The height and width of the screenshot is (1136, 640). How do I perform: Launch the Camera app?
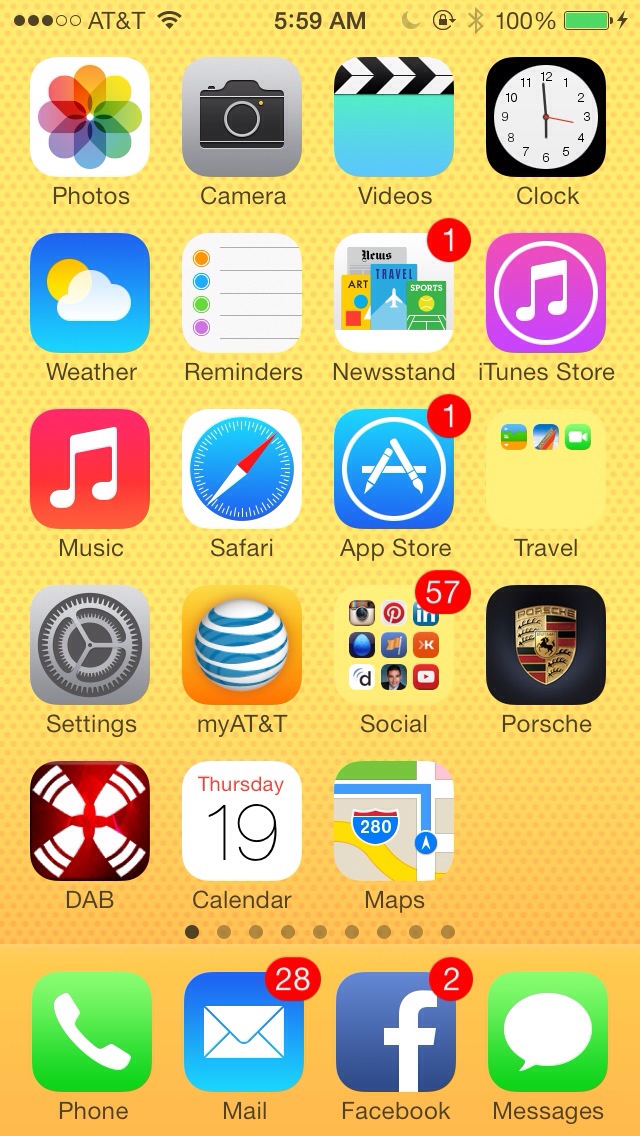pyautogui.click(x=242, y=117)
